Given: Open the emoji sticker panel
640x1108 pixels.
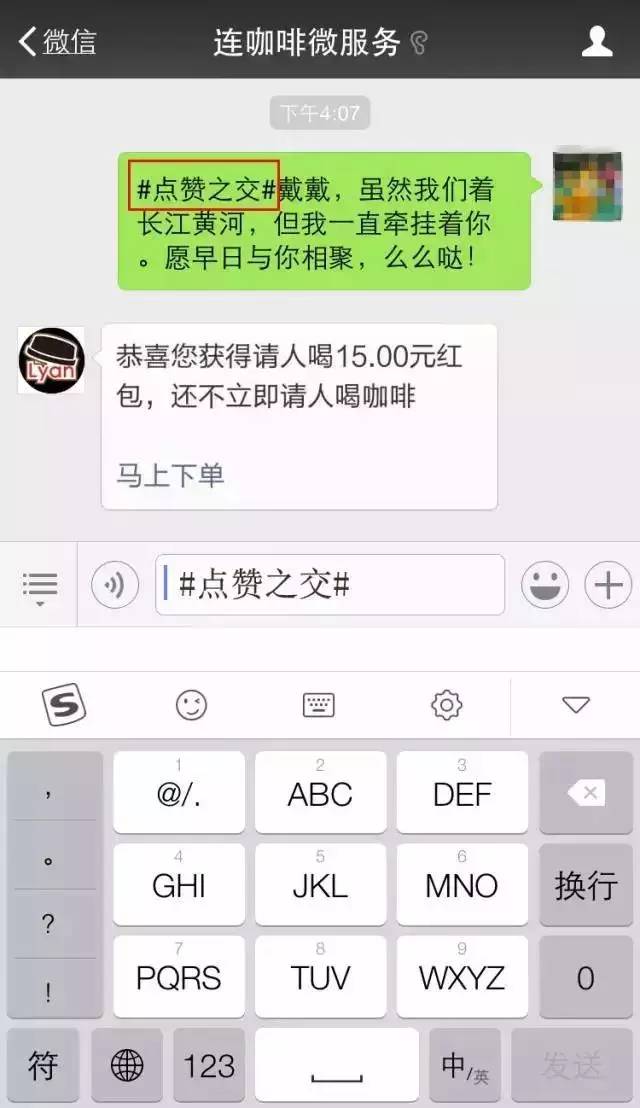Looking at the screenshot, I should click(545, 585).
